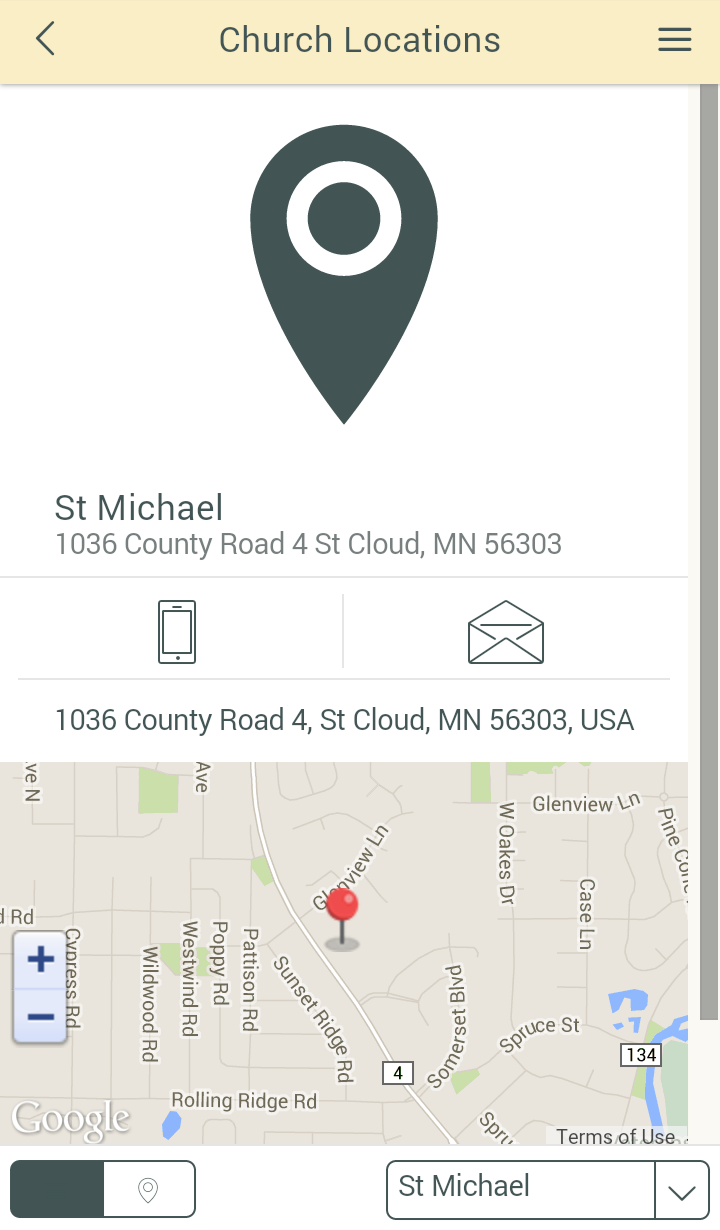This screenshot has height=1230, width=720.
Task: Open the hamburger menu
Action: 675,40
